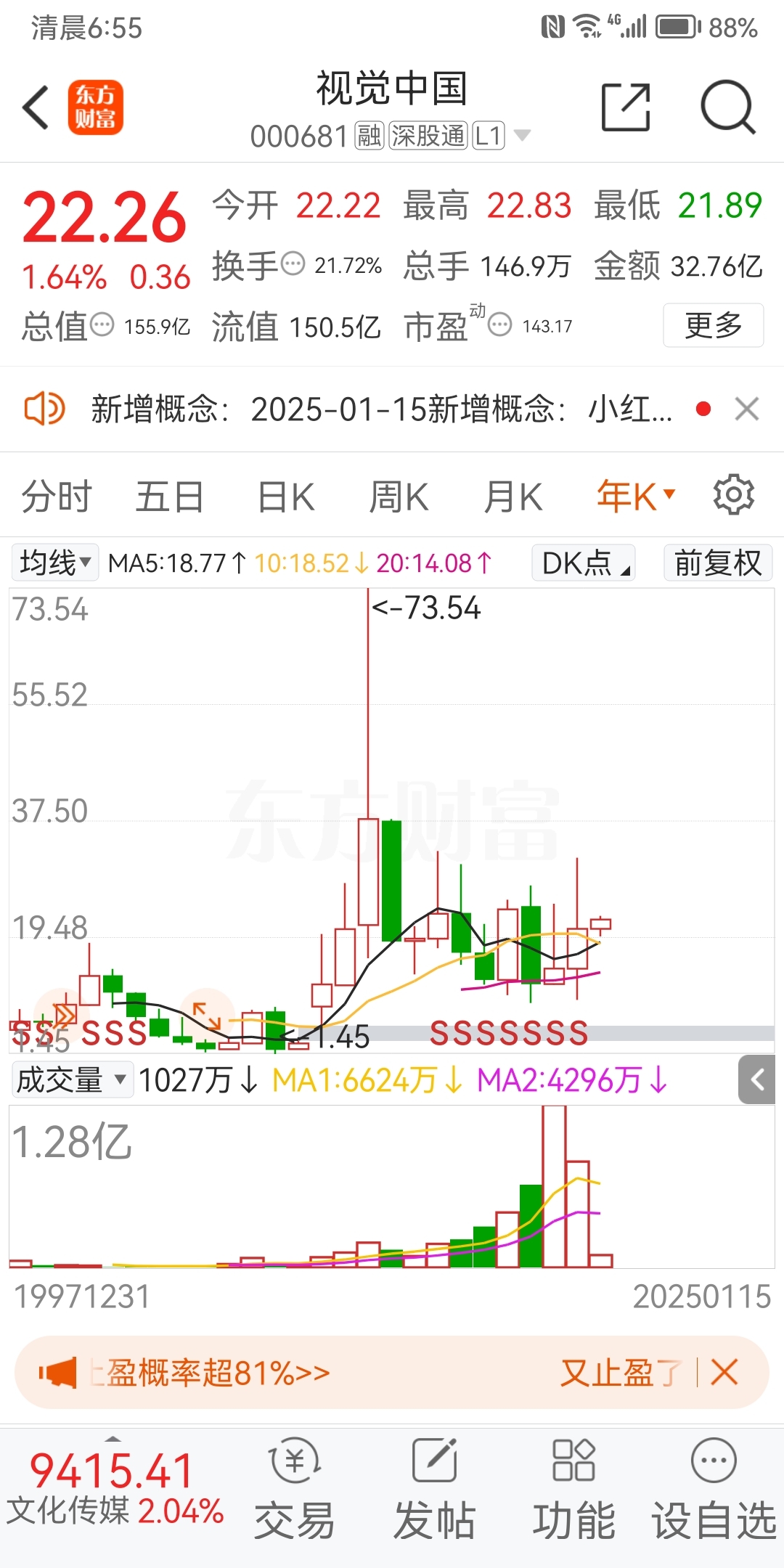Select the 分时 chart tab

point(57,495)
